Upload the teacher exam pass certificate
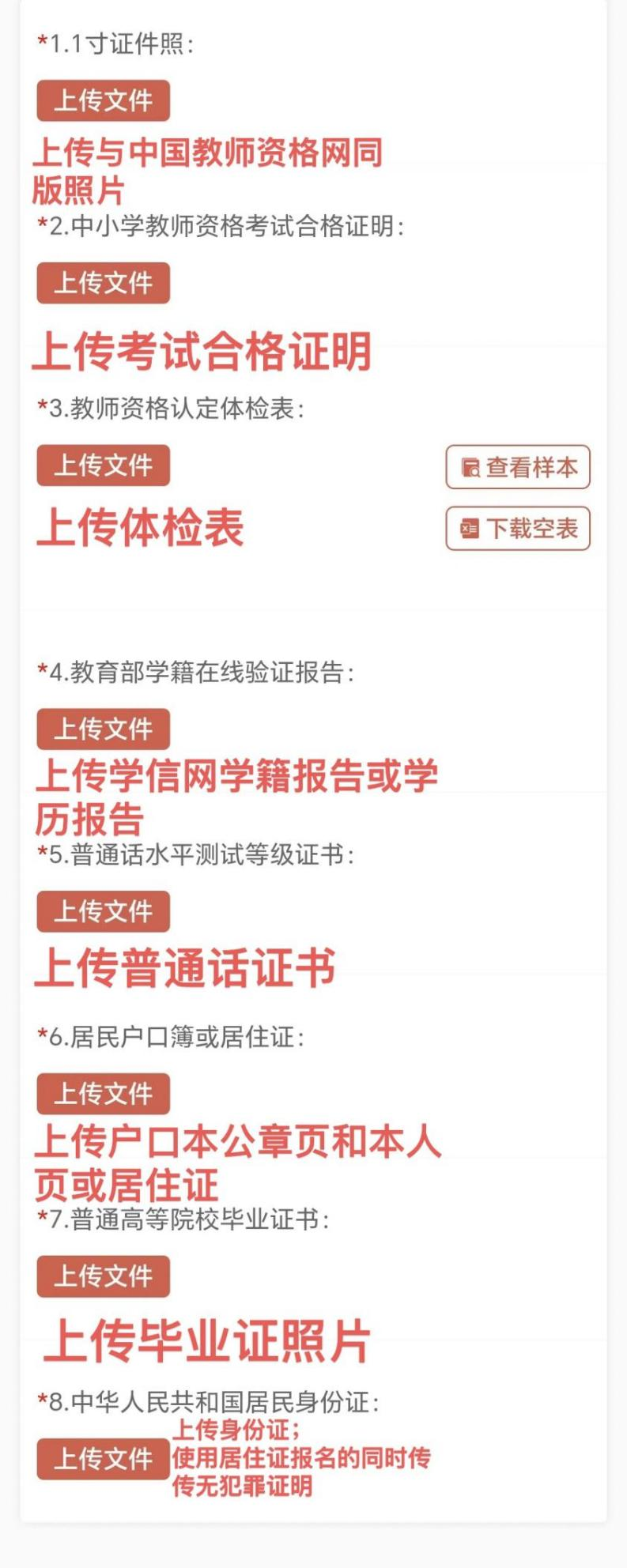 point(104,283)
